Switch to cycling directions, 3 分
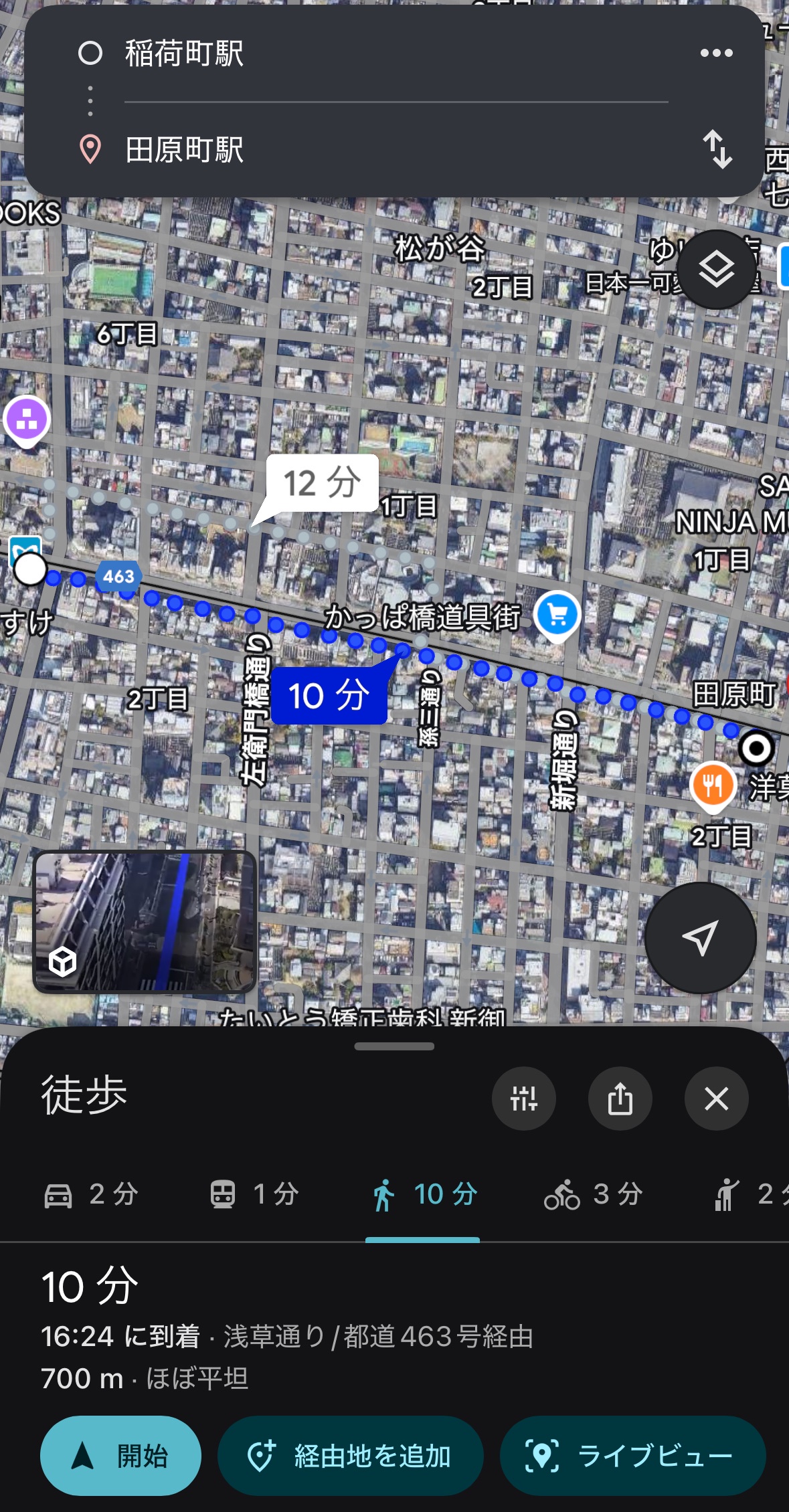789x1512 pixels. [x=593, y=1194]
